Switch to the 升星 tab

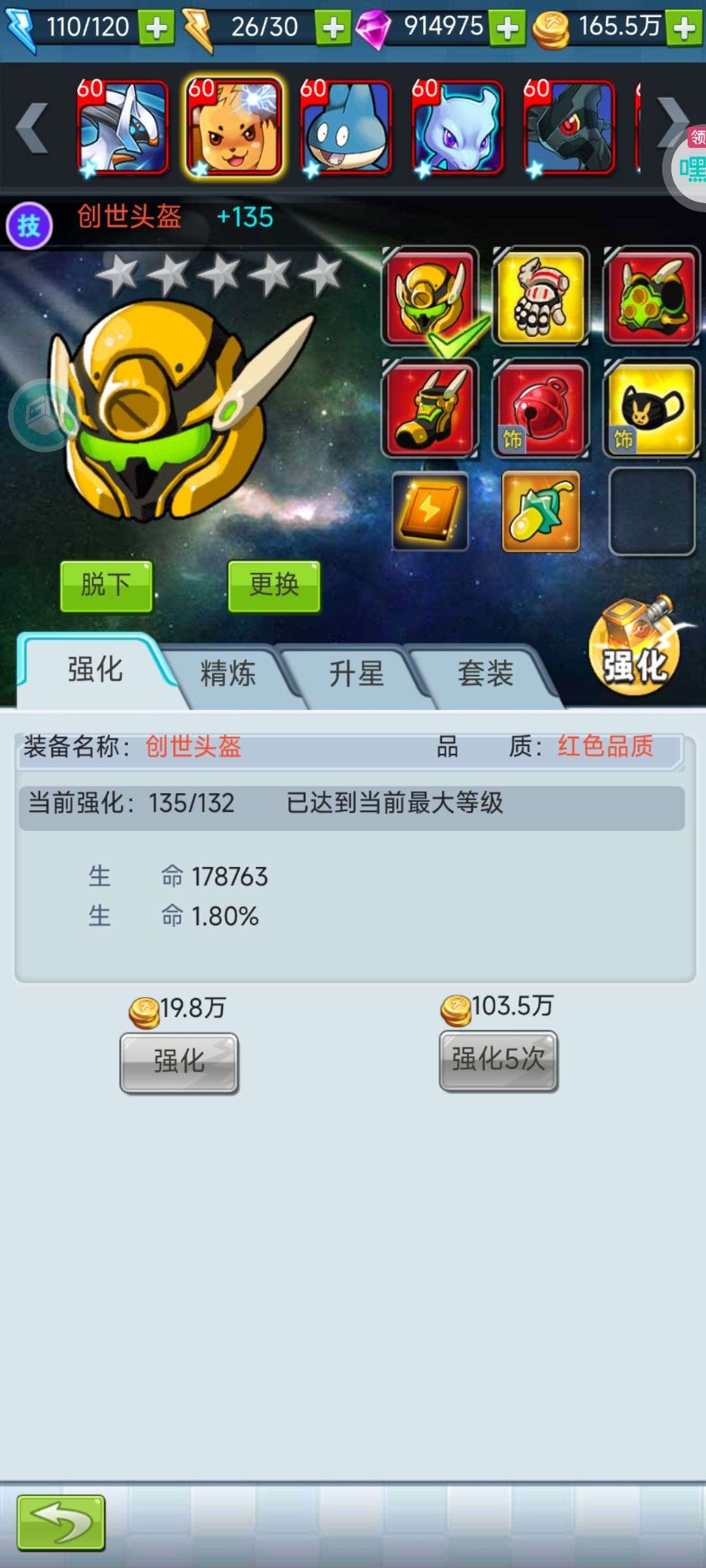[x=356, y=675]
